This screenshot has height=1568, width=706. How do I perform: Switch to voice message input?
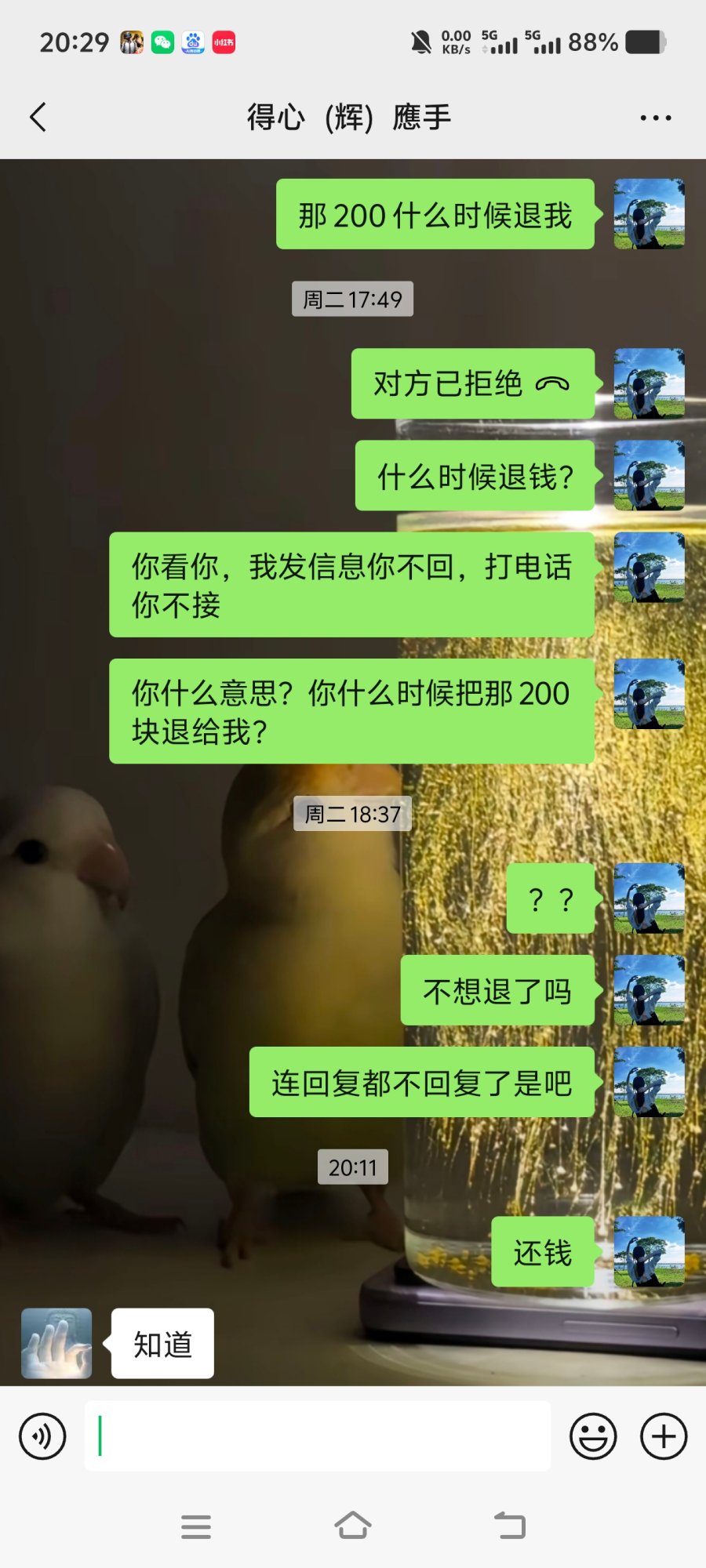pos(42,1436)
